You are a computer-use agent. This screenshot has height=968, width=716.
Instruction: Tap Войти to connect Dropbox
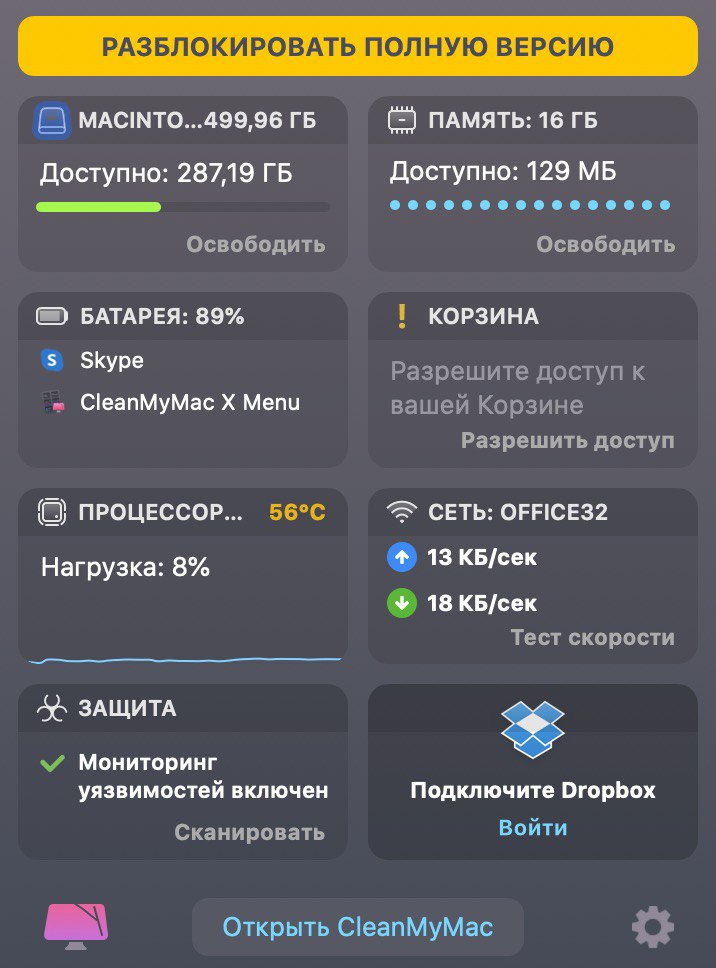point(533,828)
